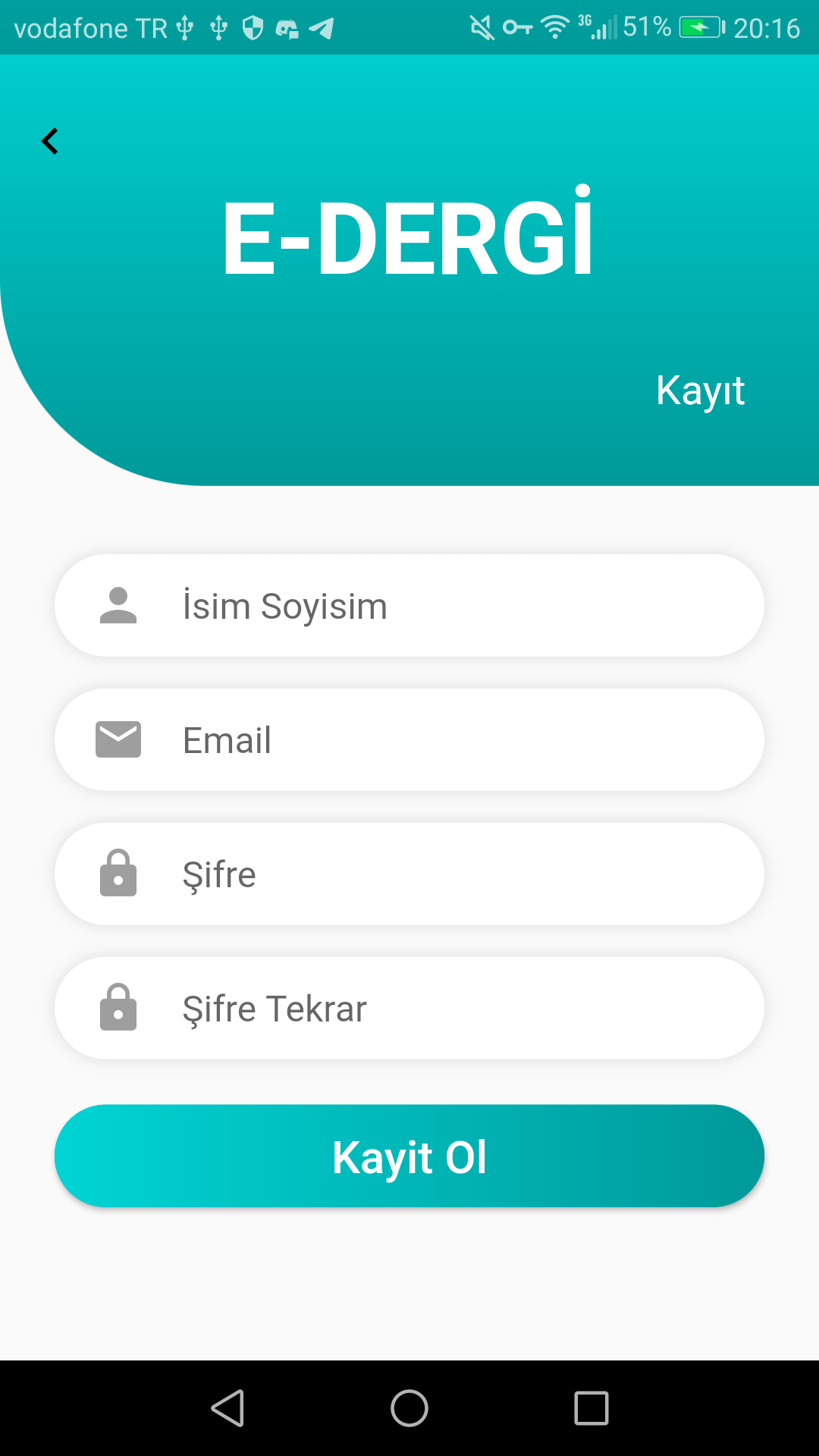The width and height of the screenshot is (819, 1456).
Task: Tap the Telegram arrow icon in the status bar
Action: point(322,29)
